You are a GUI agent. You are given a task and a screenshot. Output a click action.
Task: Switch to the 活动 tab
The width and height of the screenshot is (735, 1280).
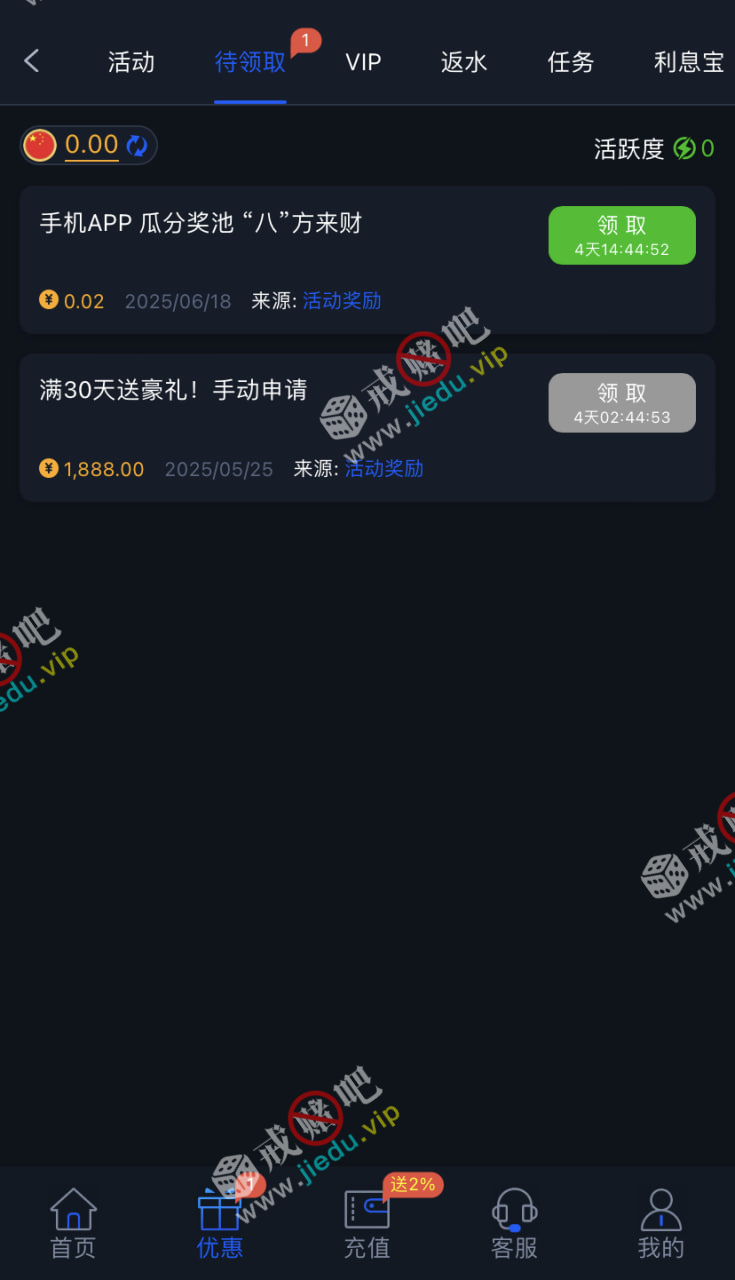click(x=131, y=62)
